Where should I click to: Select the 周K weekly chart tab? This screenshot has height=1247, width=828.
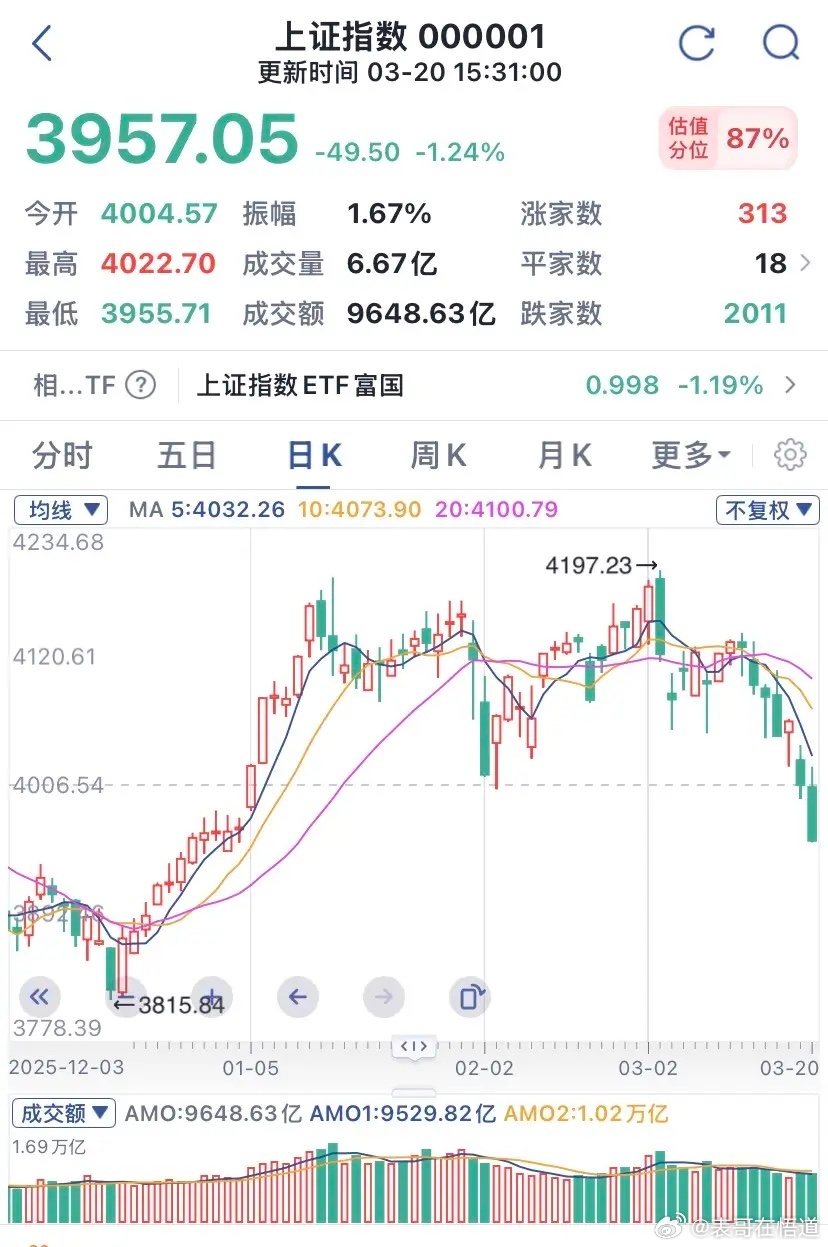[x=437, y=454]
